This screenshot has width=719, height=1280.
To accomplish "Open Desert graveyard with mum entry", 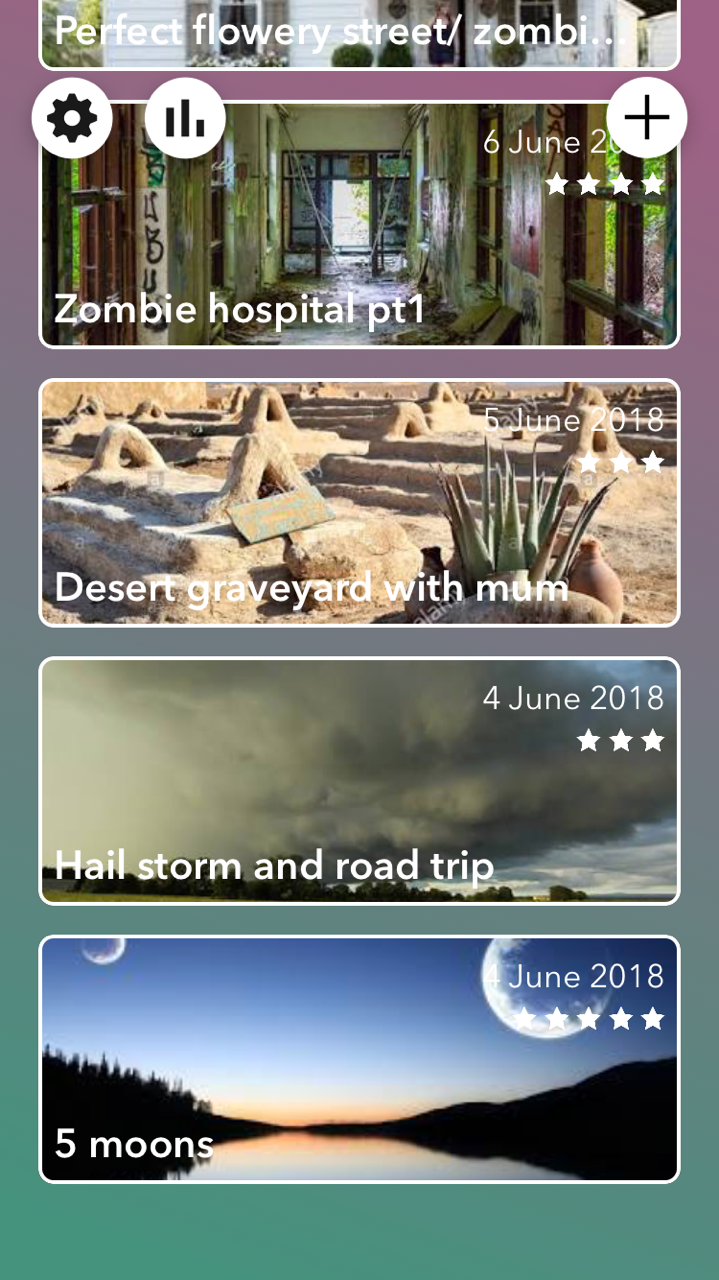I will coord(359,502).
